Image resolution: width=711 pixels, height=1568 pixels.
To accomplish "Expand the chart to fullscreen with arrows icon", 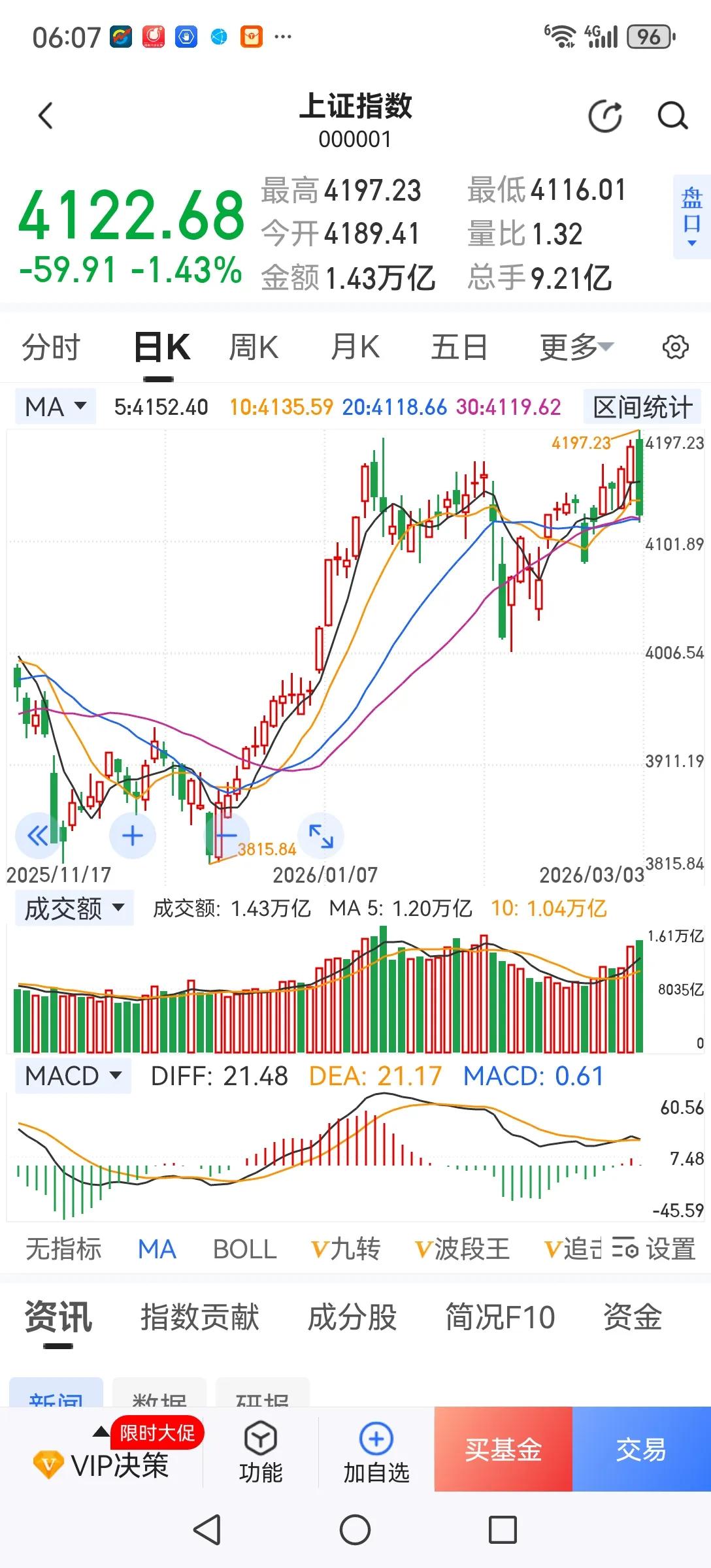I will click(321, 835).
